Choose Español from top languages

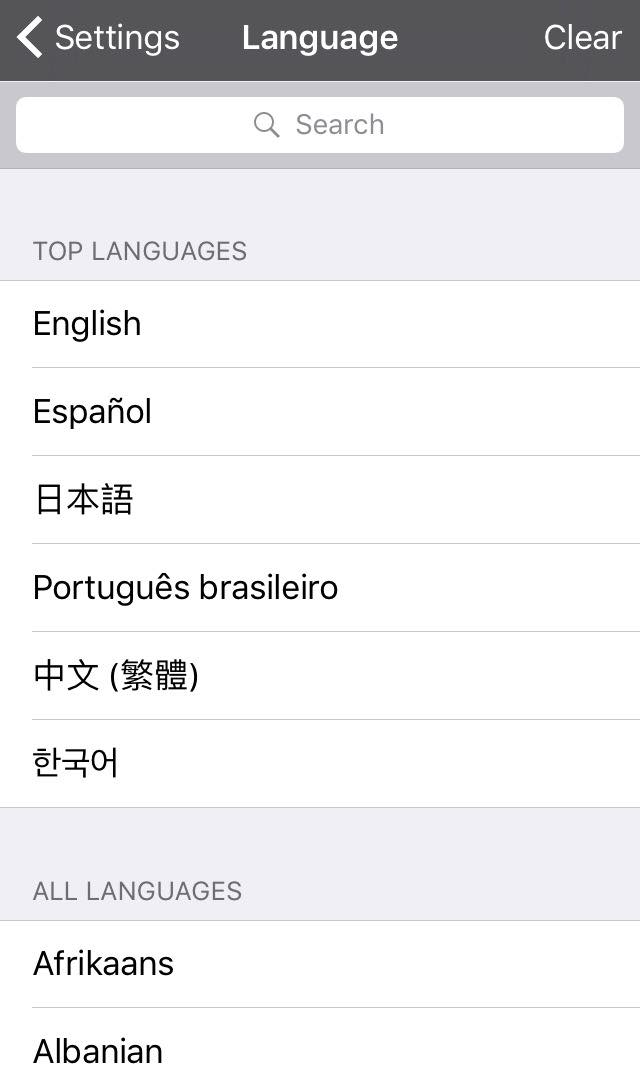[x=320, y=412]
